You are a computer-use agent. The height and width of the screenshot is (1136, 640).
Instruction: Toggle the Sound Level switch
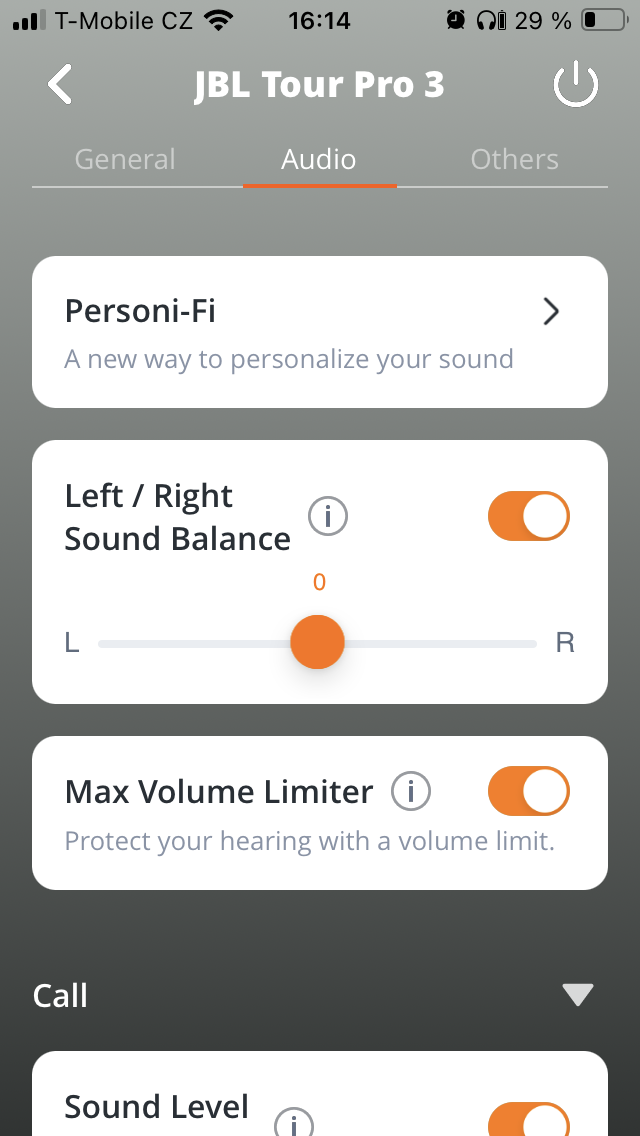click(528, 1119)
